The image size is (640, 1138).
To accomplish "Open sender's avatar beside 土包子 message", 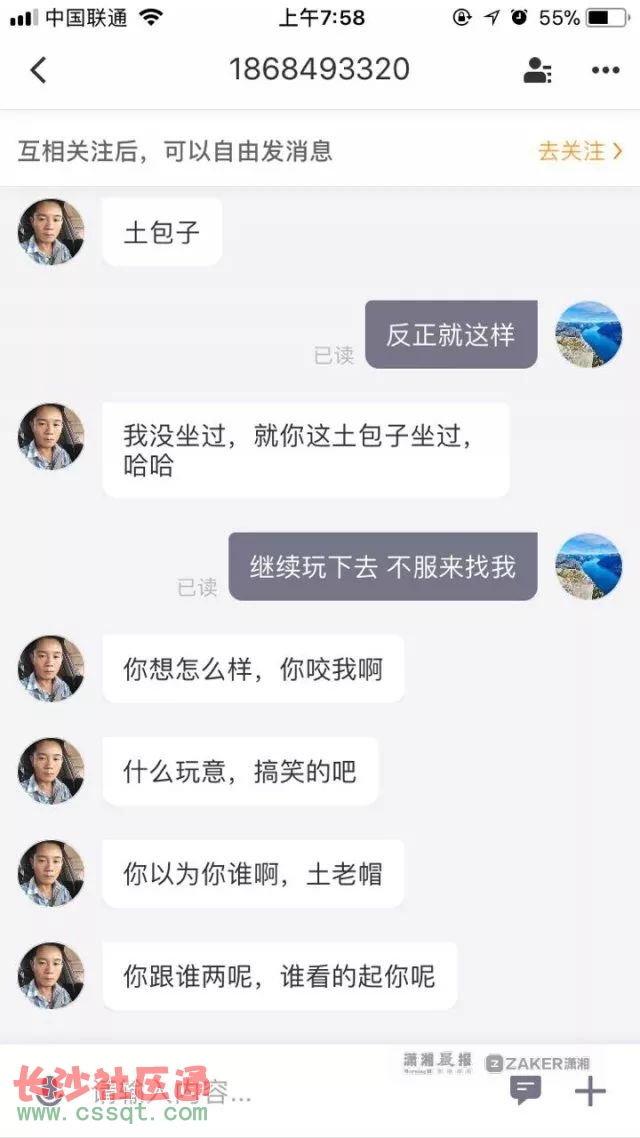I will 51,232.
